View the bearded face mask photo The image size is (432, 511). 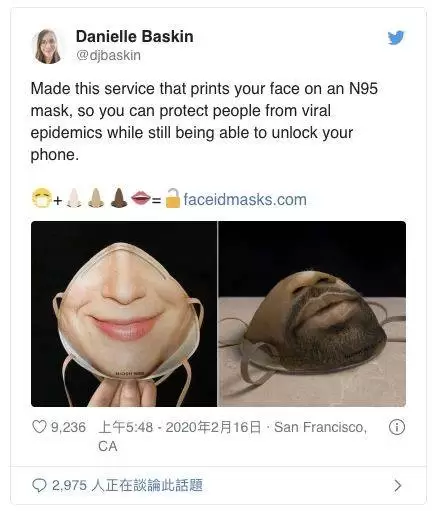(x=312, y=314)
